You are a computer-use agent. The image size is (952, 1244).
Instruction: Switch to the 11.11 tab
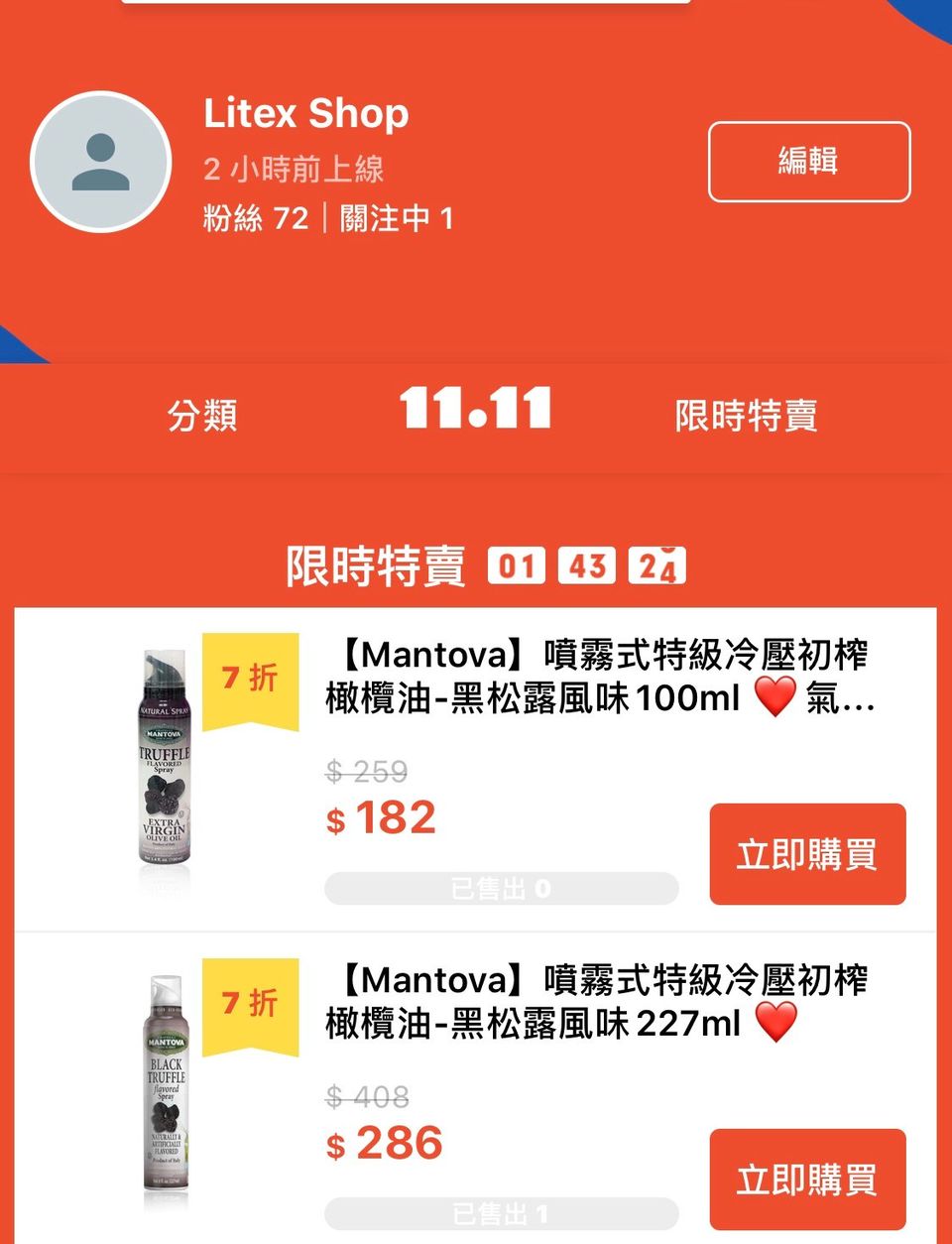click(475, 410)
